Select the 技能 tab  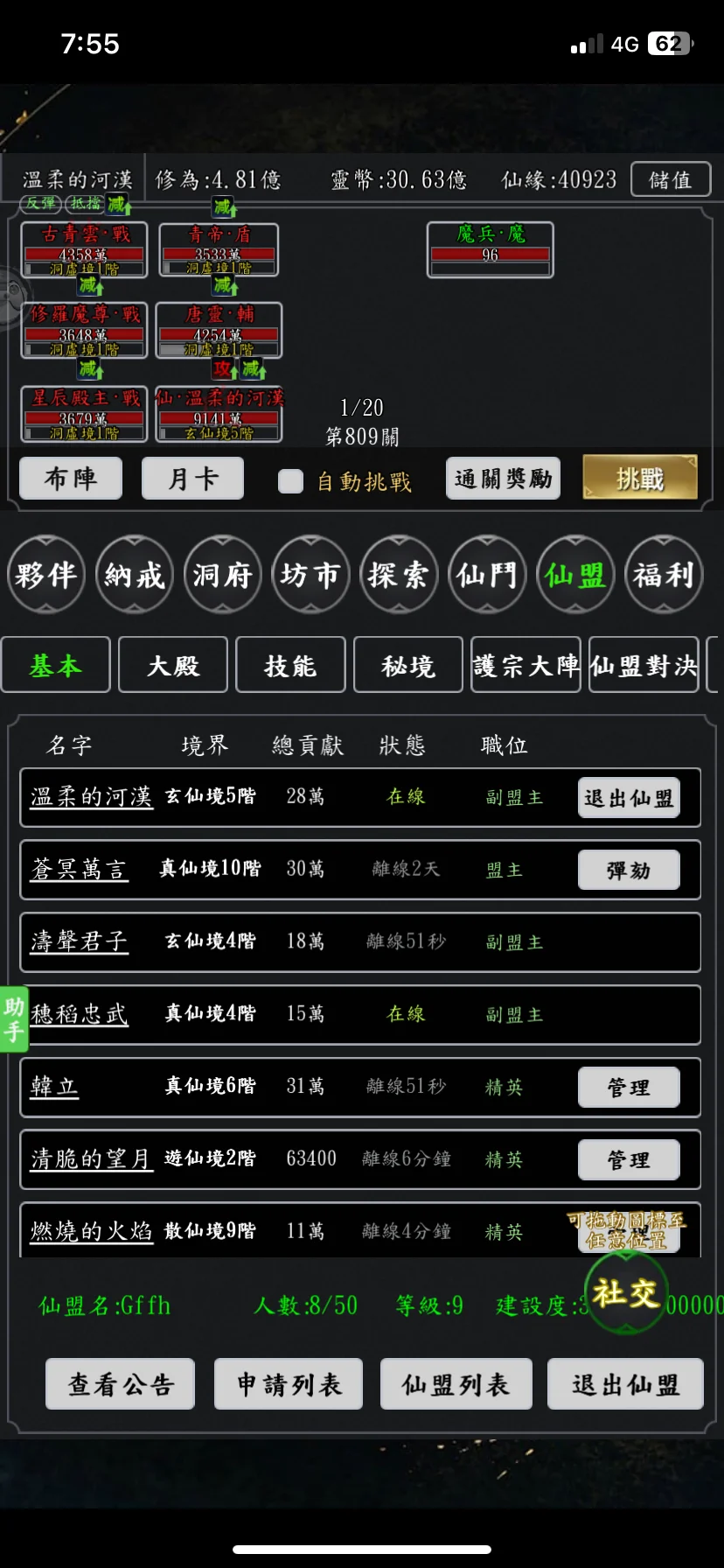tap(290, 666)
